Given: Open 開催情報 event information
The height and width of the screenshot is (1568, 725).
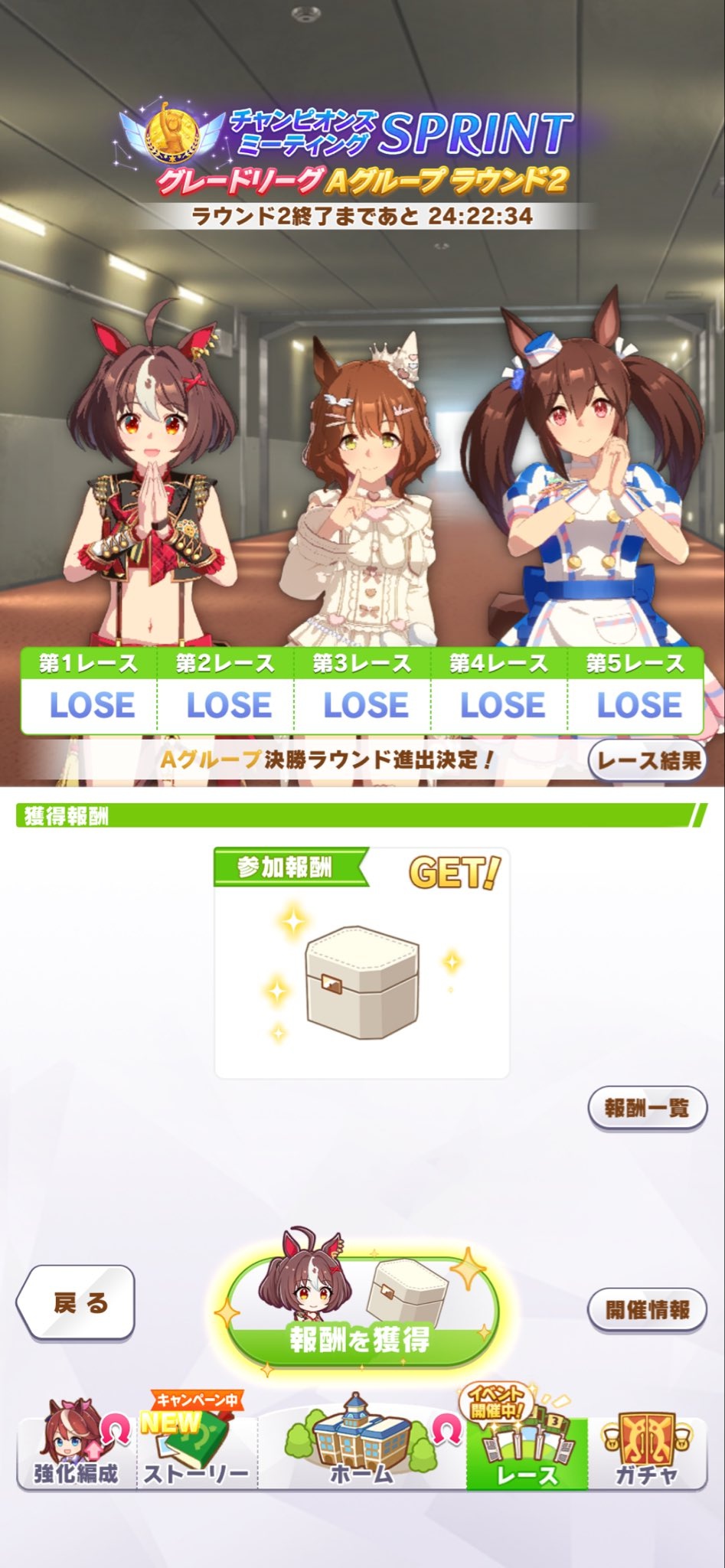Looking at the screenshot, I should pos(647,1308).
